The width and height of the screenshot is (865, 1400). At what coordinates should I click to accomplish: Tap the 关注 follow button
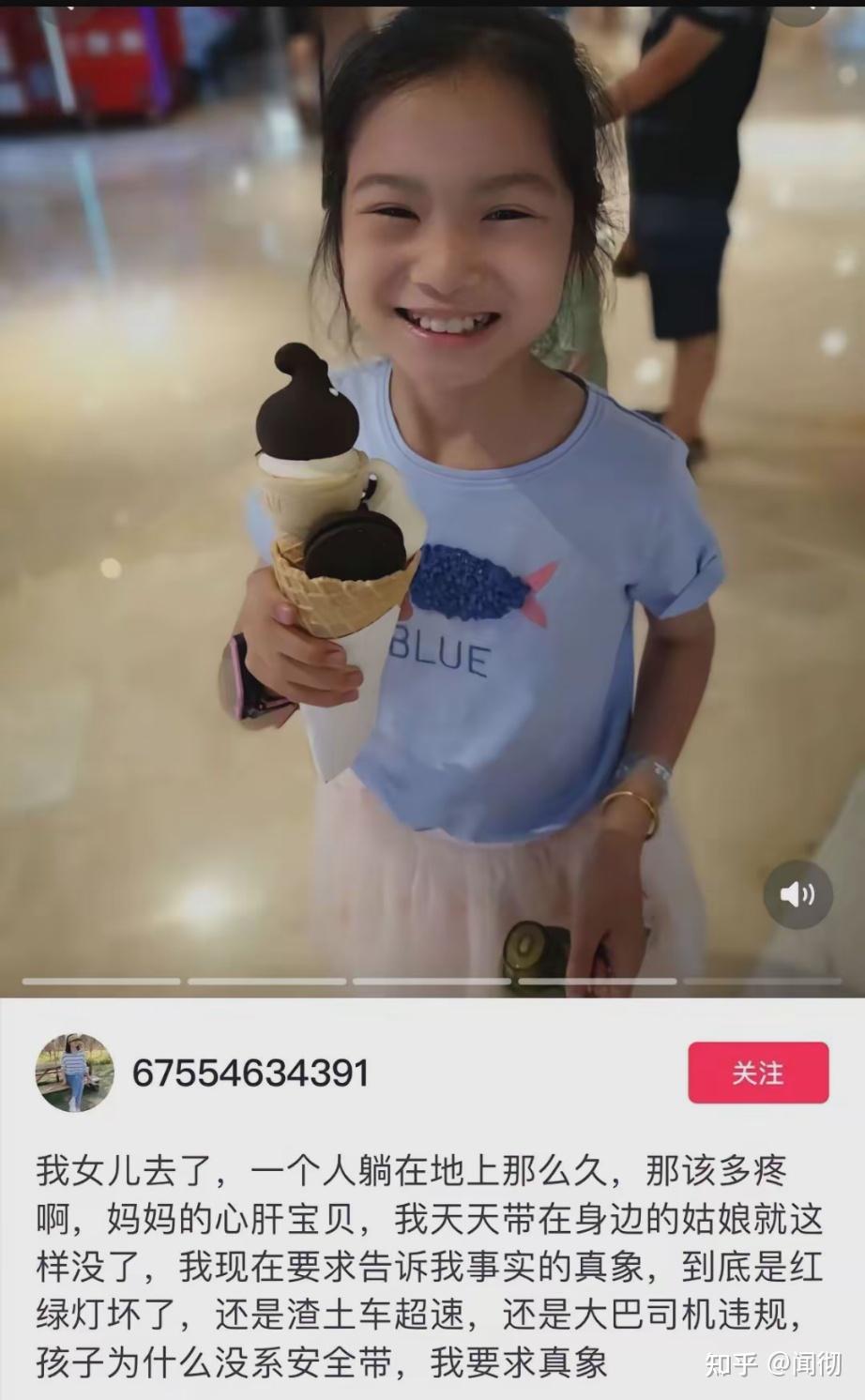coord(758,1072)
